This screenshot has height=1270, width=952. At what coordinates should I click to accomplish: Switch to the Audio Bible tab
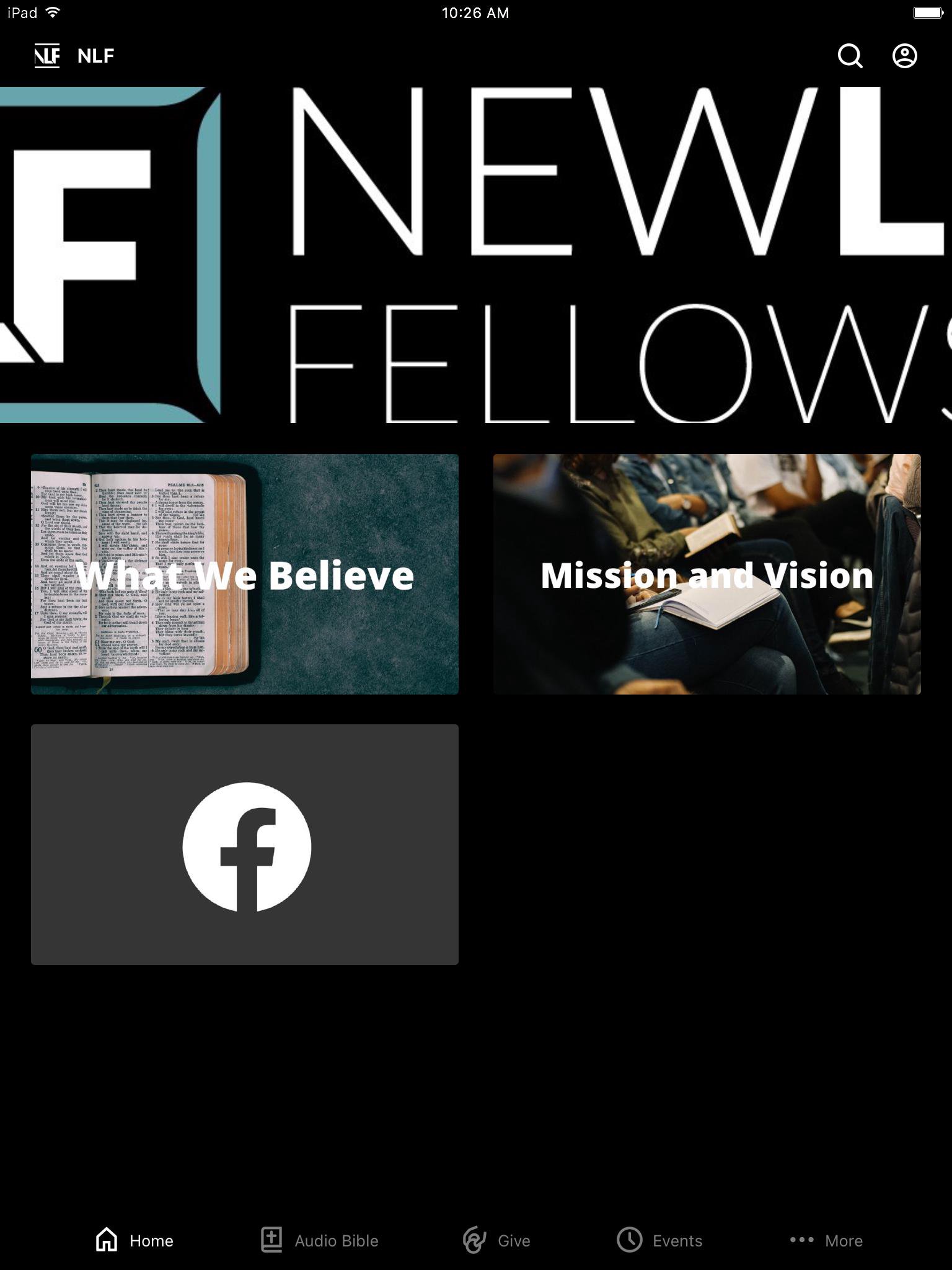(320, 1240)
